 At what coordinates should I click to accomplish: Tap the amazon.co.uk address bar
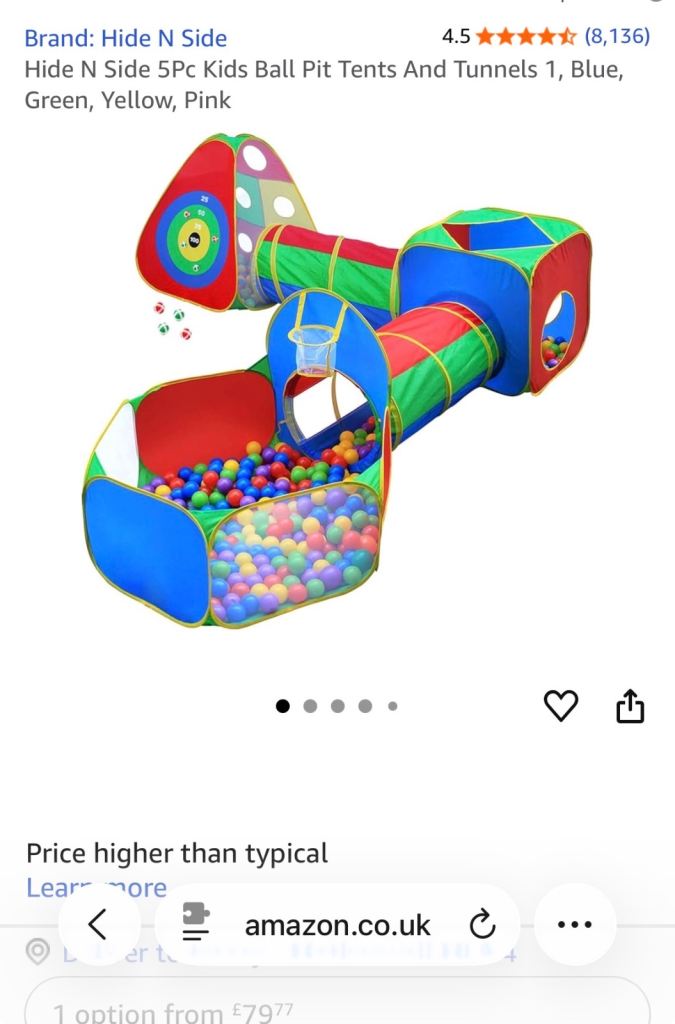338,925
